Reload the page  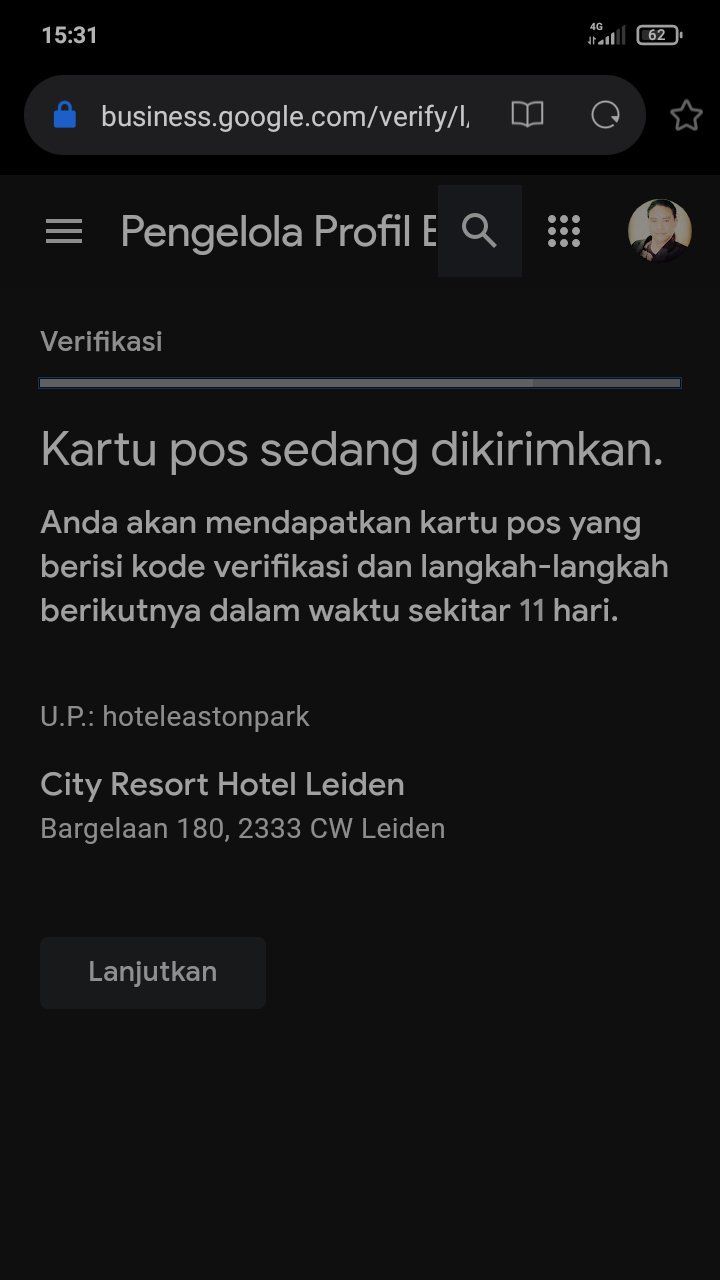coord(605,115)
